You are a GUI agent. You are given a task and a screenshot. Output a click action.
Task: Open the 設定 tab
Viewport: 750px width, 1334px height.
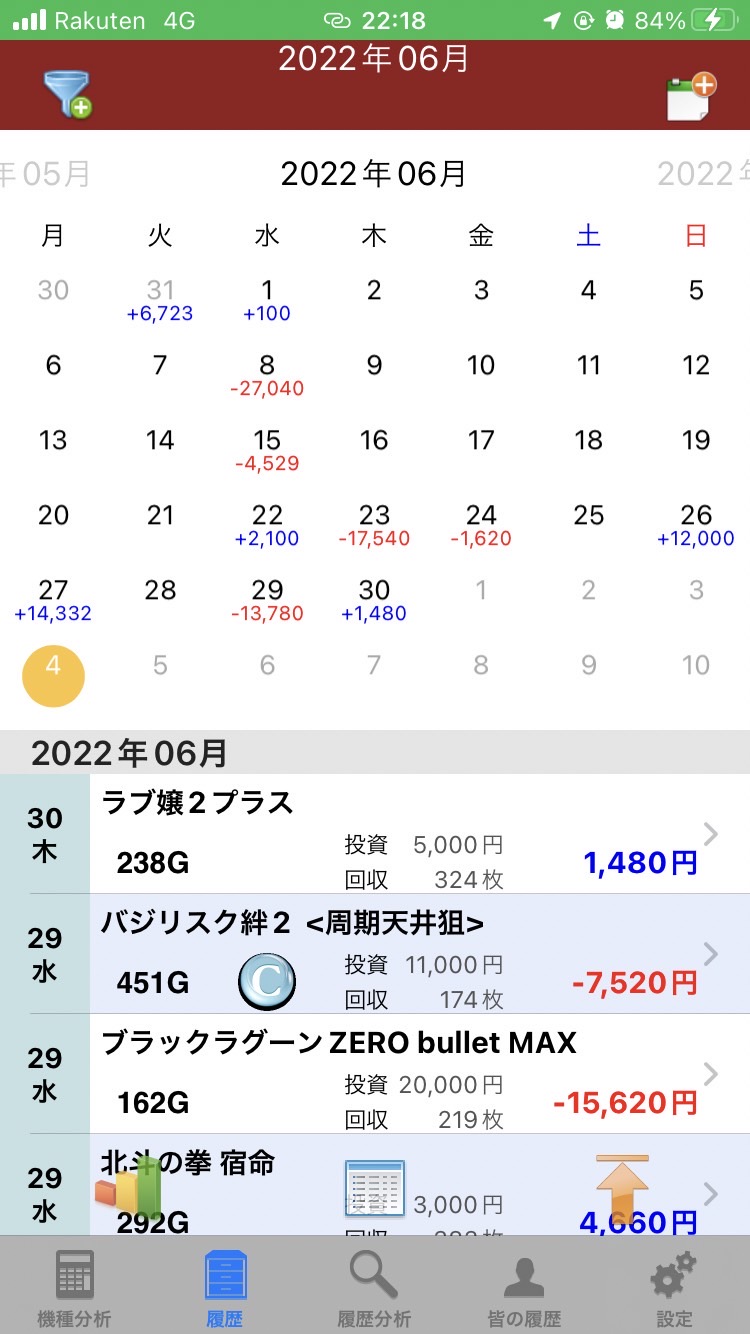click(x=674, y=1289)
